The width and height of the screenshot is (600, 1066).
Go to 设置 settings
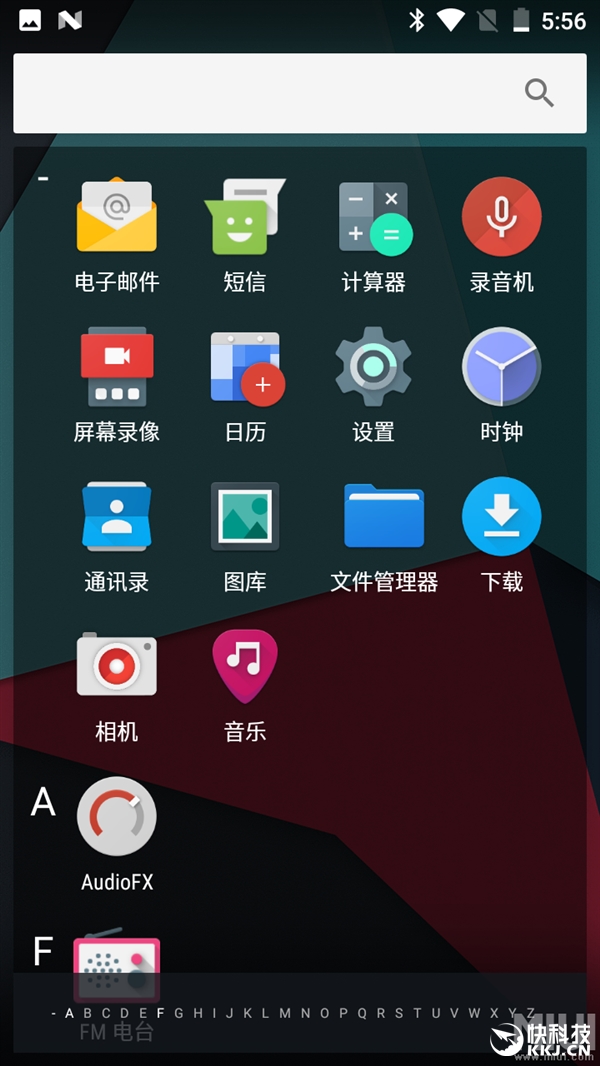pyautogui.click(x=373, y=367)
